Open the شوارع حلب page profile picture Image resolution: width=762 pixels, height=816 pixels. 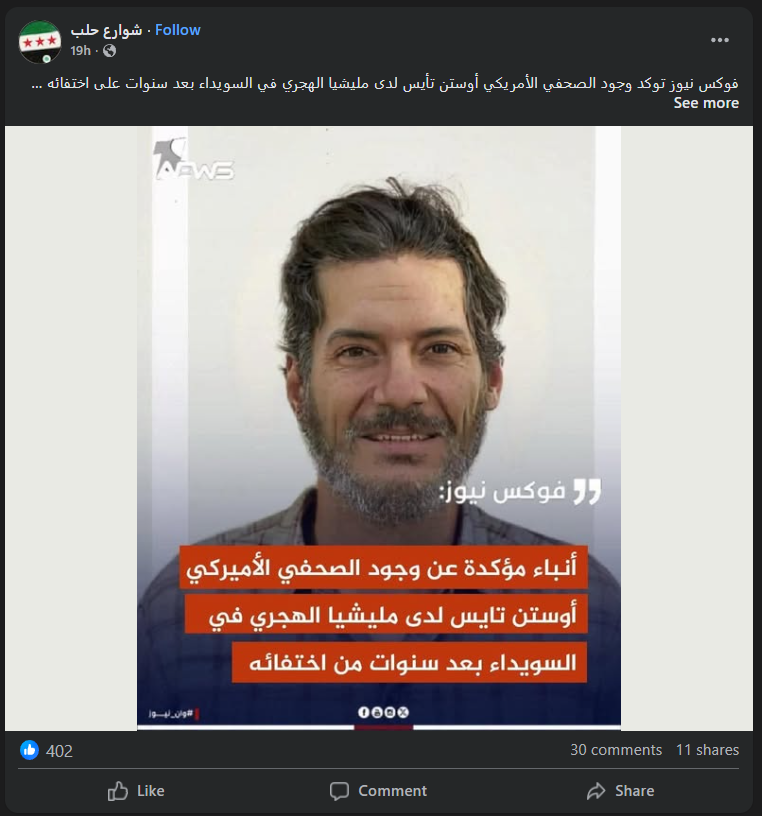pyautogui.click(x=40, y=41)
